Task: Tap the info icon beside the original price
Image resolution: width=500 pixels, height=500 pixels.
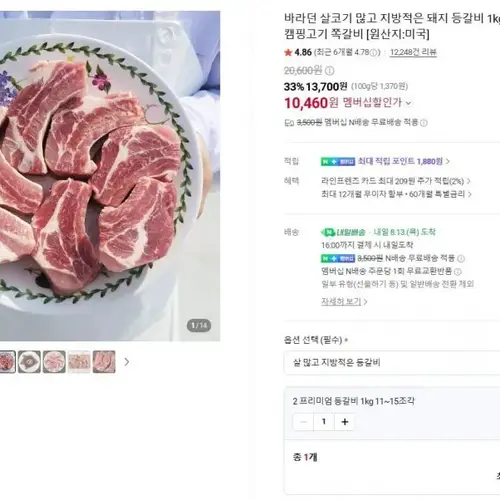Action: [x=329, y=71]
